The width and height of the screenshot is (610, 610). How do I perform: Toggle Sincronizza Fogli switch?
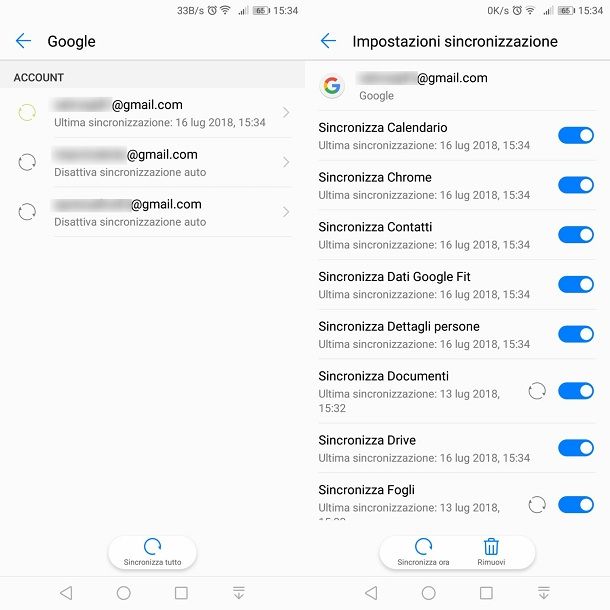pos(575,505)
